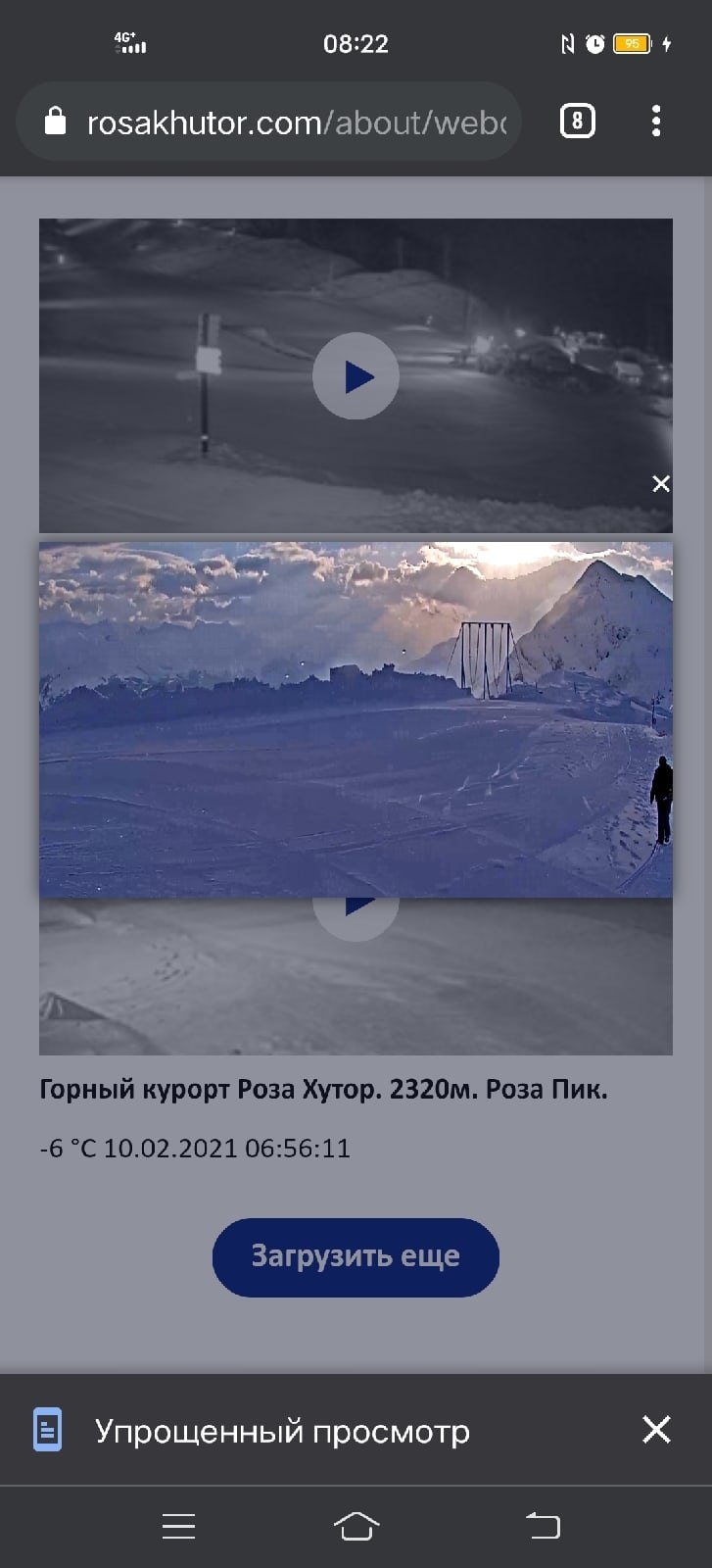Play the top night webcam video
This screenshot has width=712, height=1568.
[x=356, y=376]
